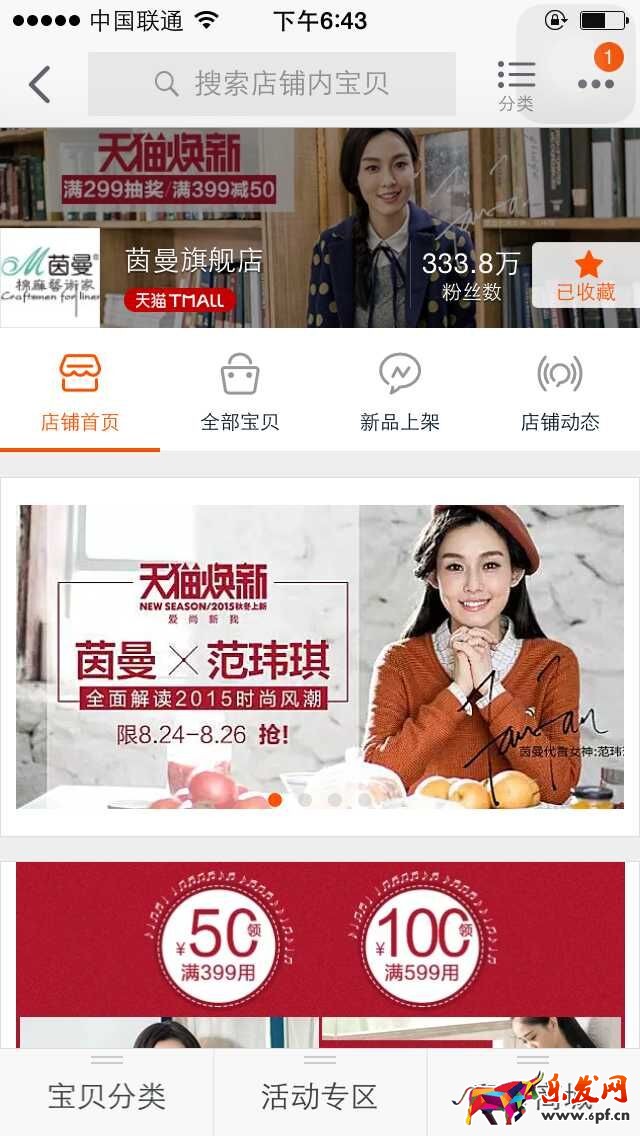The width and height of the screenshot is (640, 1136).
Task: Open the three-dot overflow menu
Action: pos(596,84)
